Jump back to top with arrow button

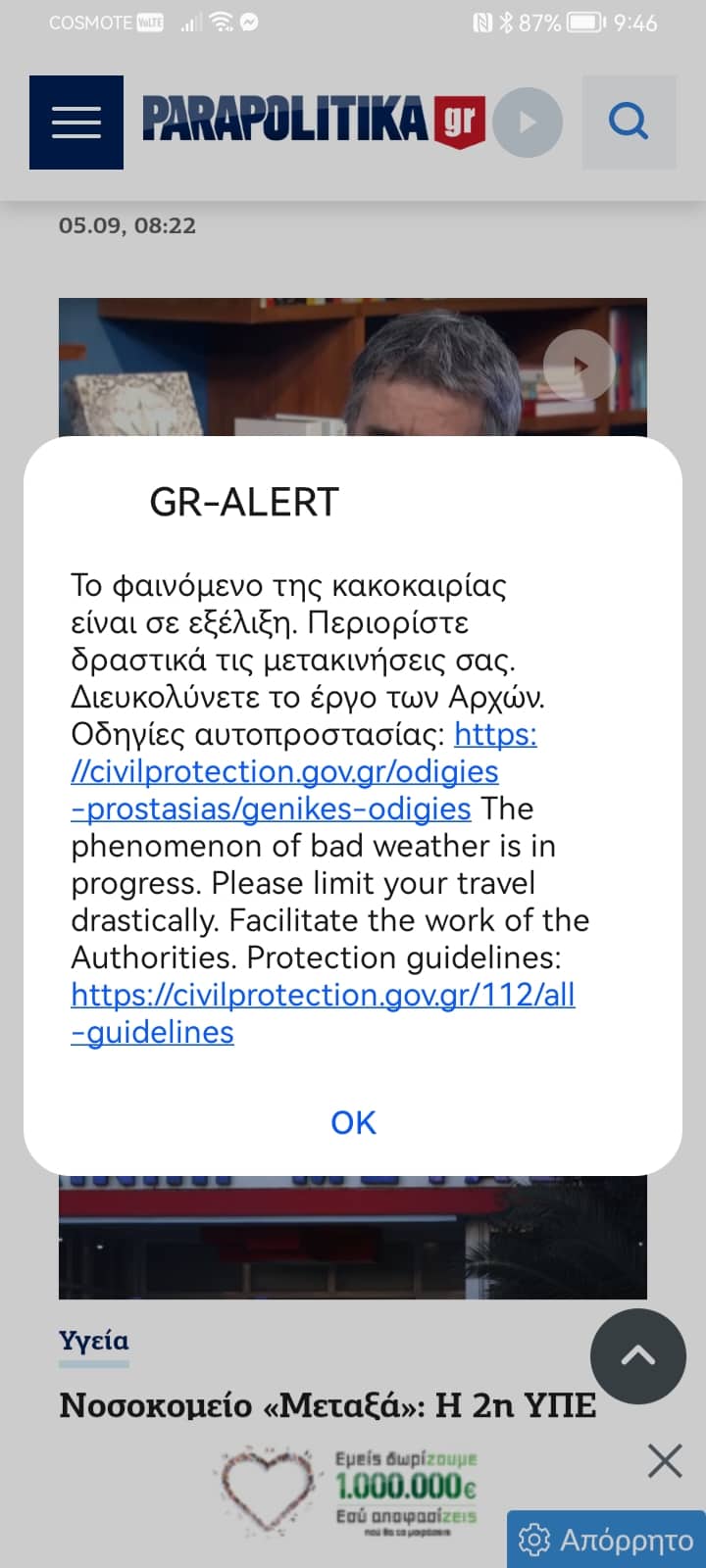pos(638,1356)
